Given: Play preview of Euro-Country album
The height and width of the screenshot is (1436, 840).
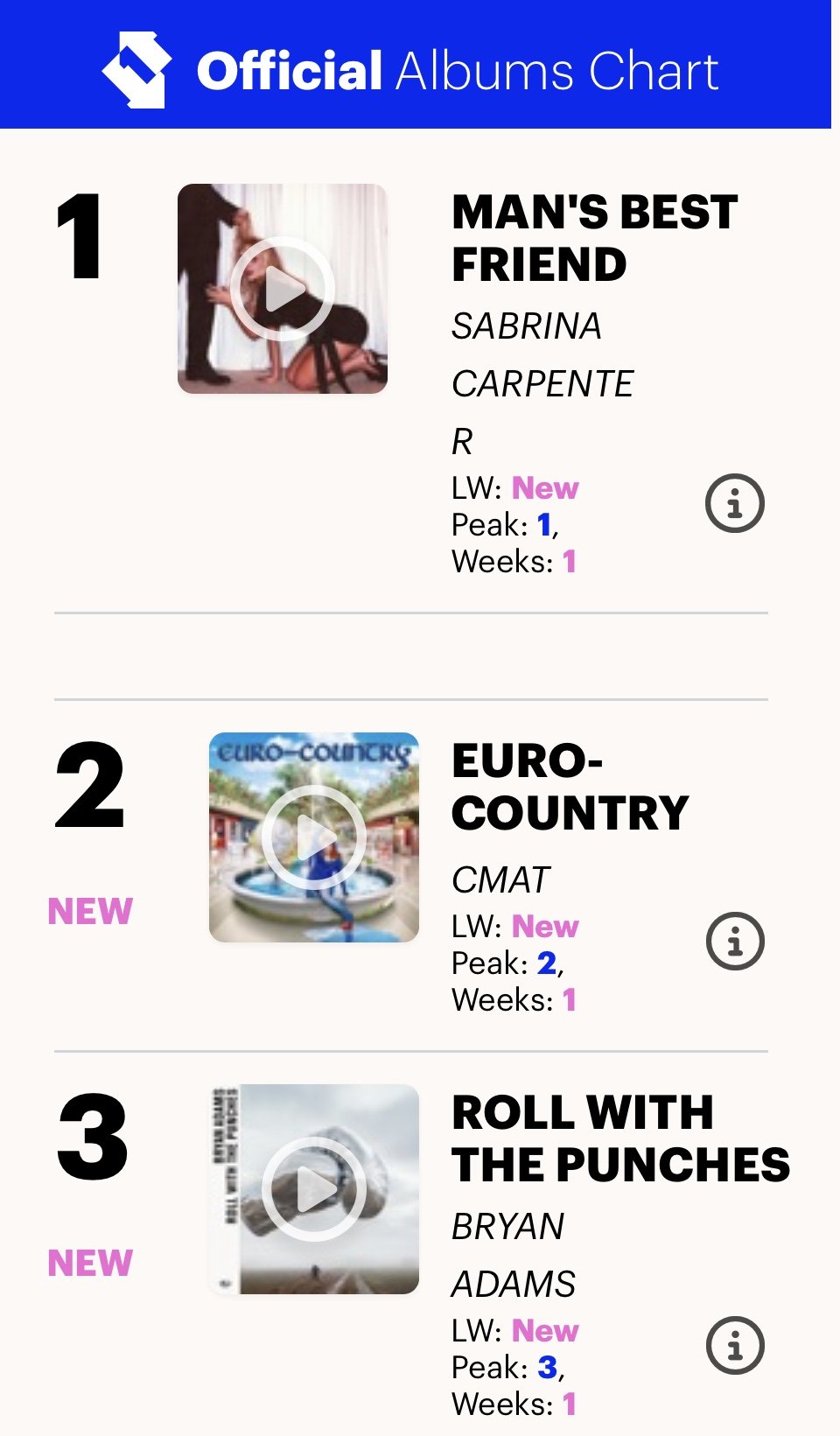Looking at the screenshot, I should click(x=314, y=837).
